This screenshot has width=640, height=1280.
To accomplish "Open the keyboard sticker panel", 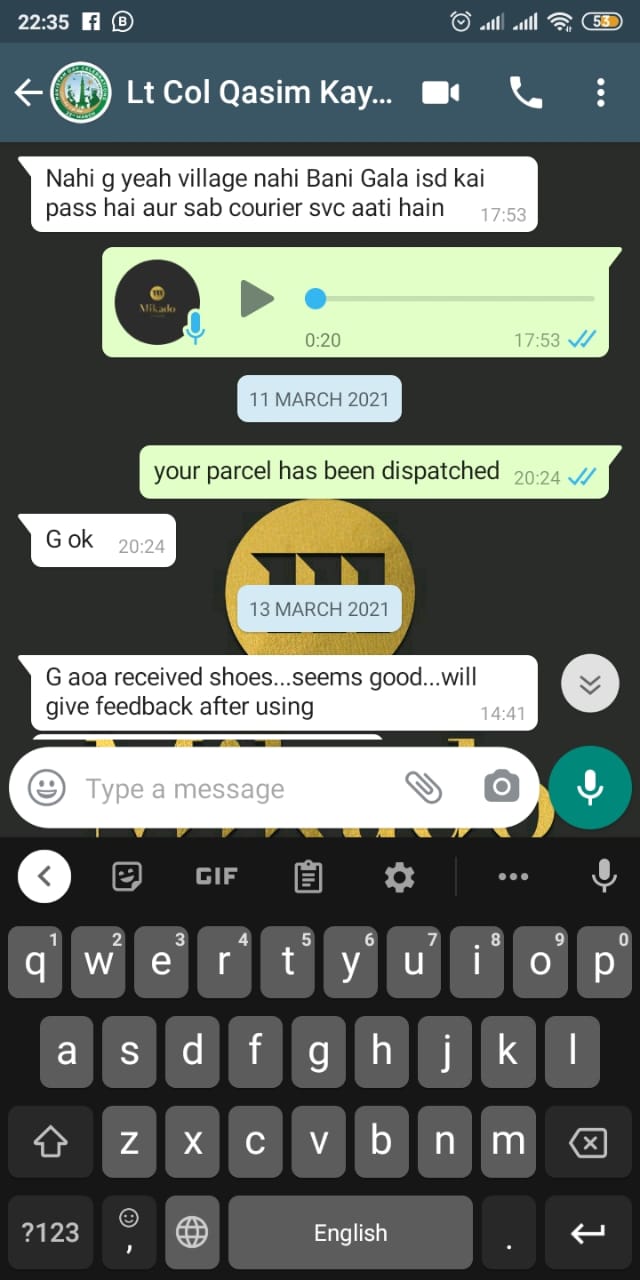I will click(127, 877).
